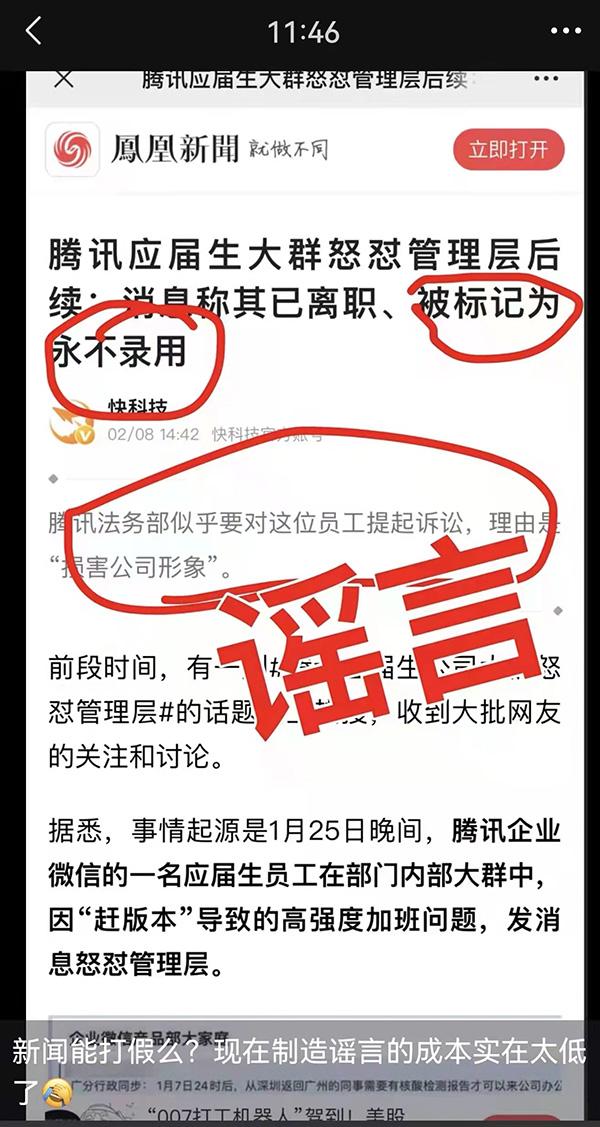
Task: Open the viewer's overflow menu
Action: 566,32
